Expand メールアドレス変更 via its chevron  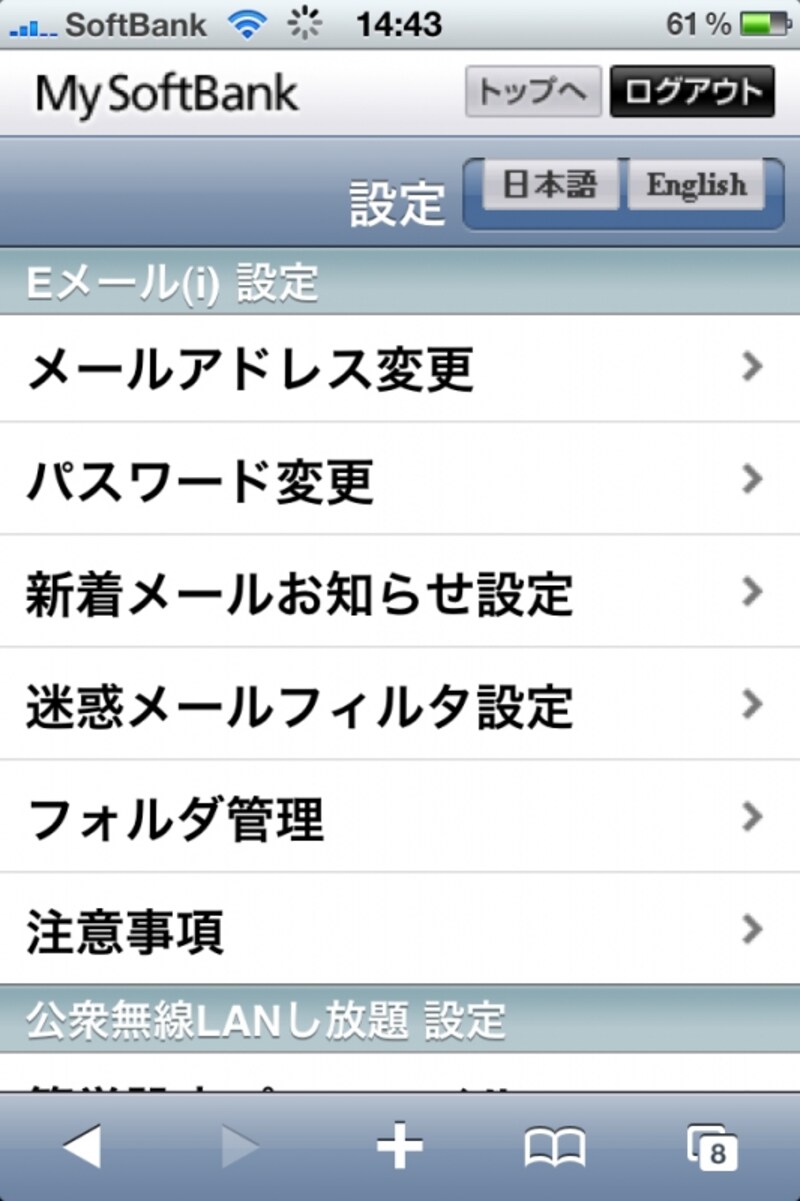[x=752, y=366]
